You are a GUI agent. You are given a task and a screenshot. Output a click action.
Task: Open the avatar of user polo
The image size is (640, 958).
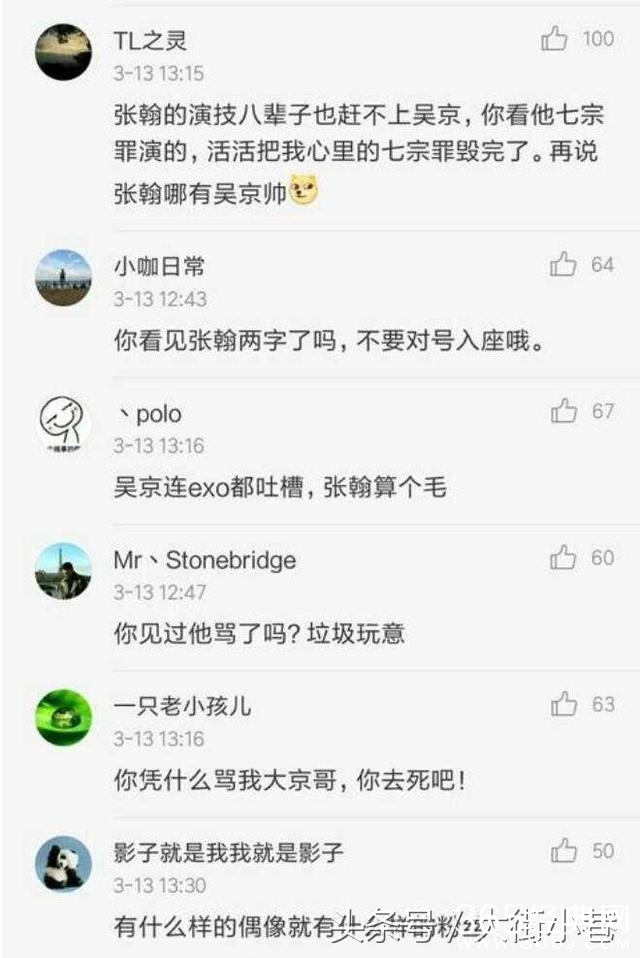(x=64, y=424)
